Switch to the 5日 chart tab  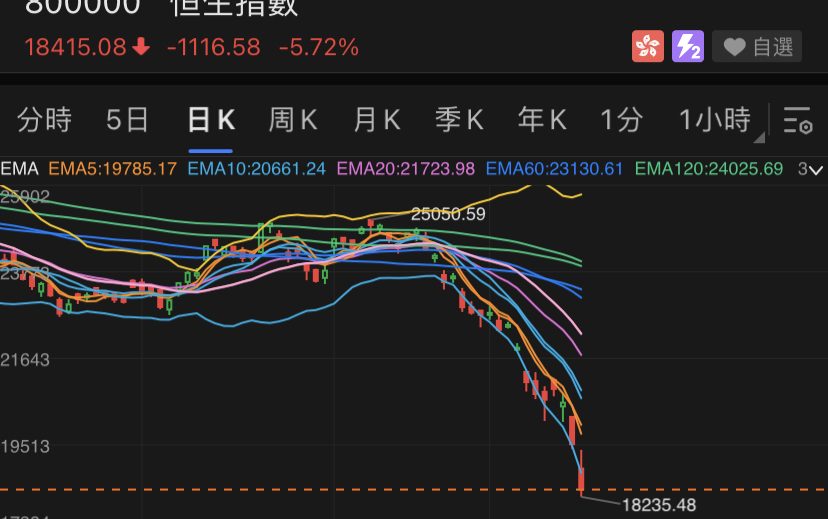(127, 121)
